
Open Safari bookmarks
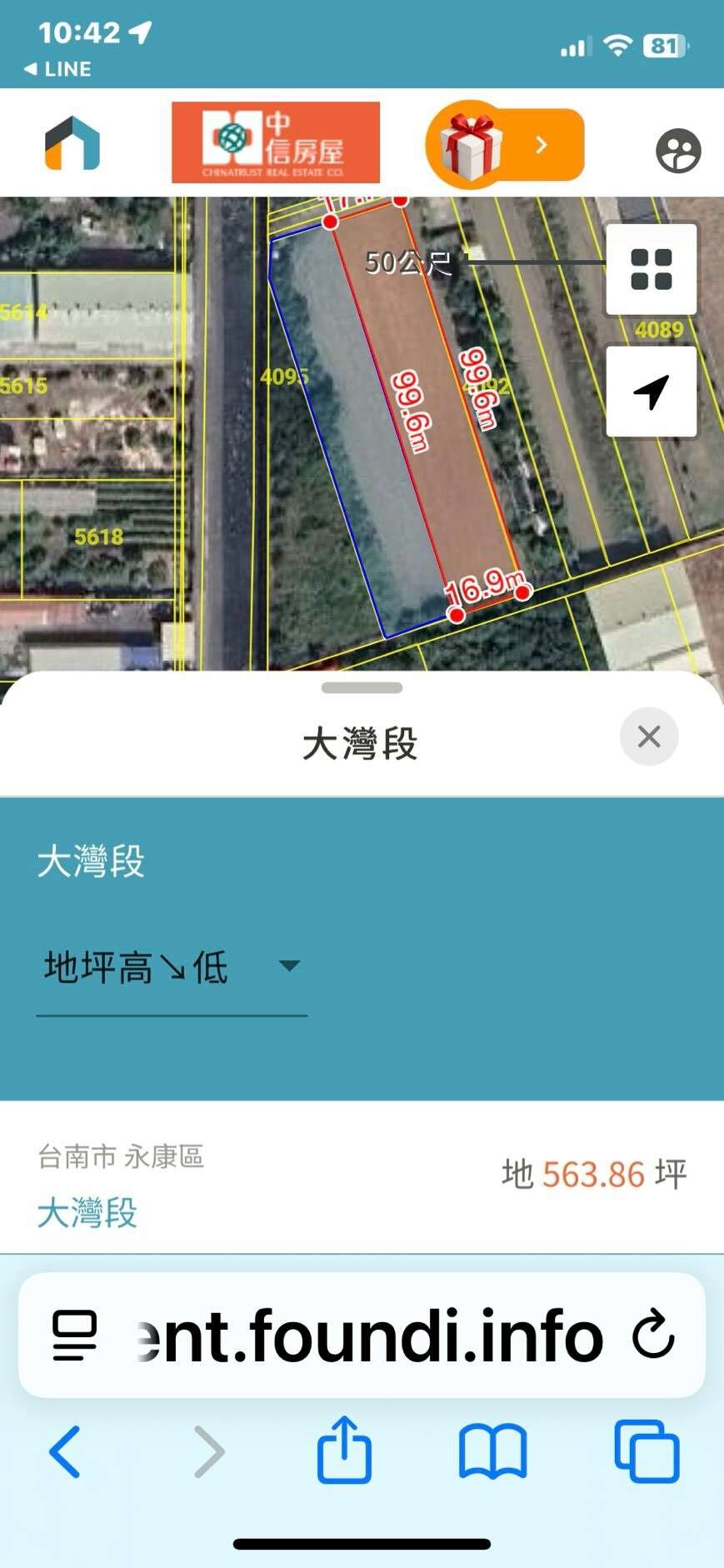(x=492, y=1452)
